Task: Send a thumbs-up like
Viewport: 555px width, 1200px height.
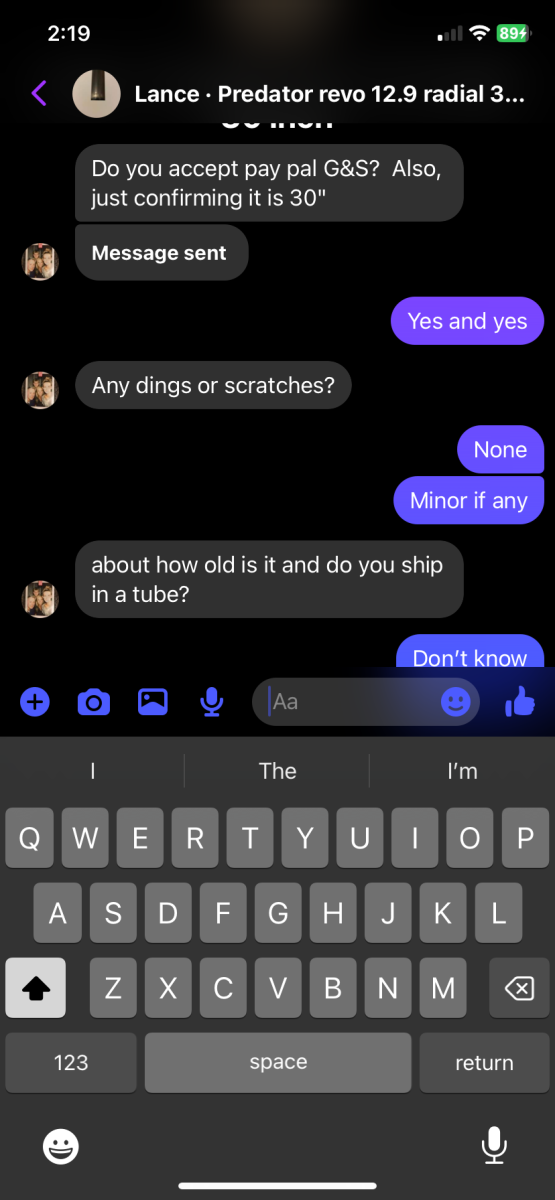Action: tap(520, 702)
